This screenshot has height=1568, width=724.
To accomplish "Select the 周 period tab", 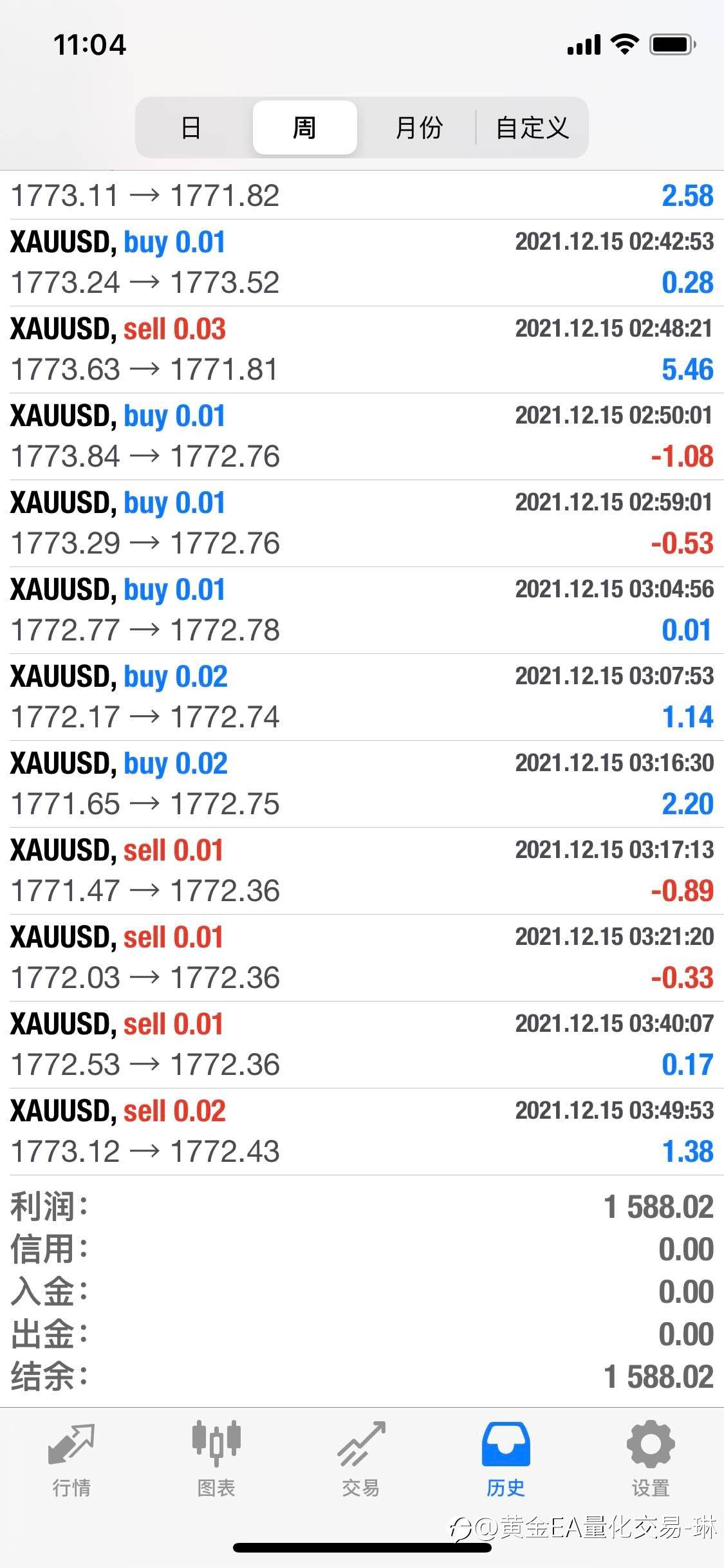I will [x=304, y=127].
